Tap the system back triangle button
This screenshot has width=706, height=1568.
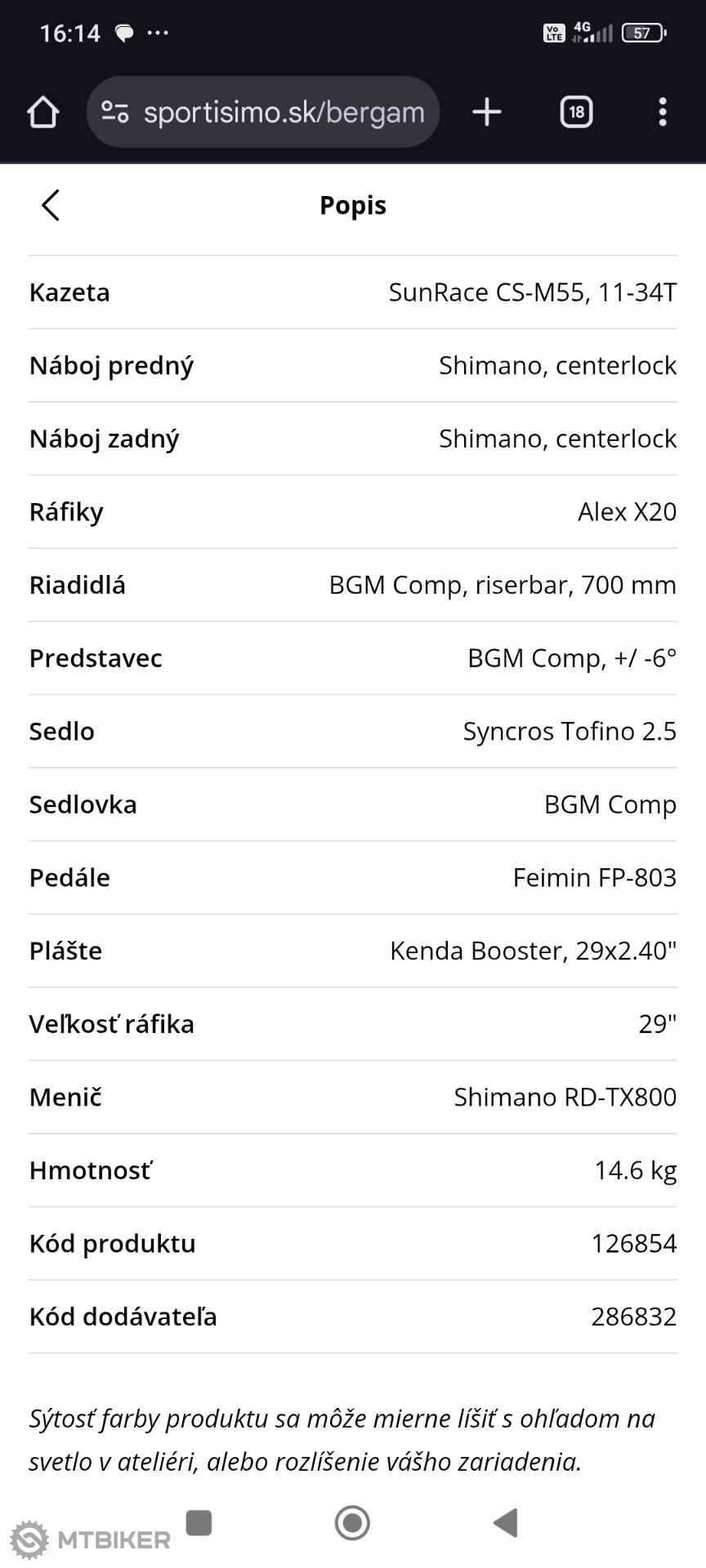point(506,1523)
